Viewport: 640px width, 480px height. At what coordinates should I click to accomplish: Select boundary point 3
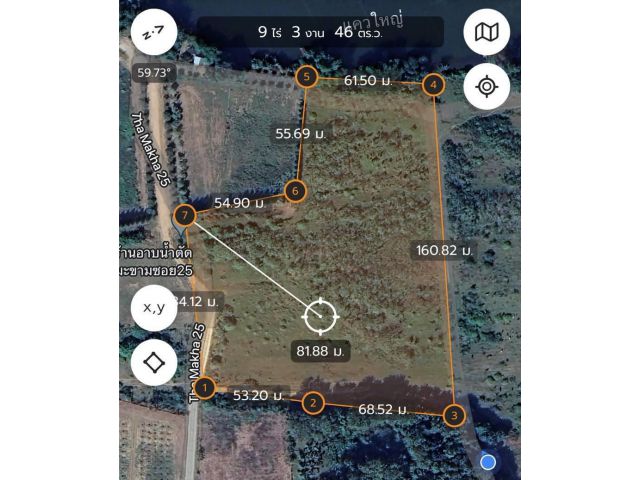454,414
